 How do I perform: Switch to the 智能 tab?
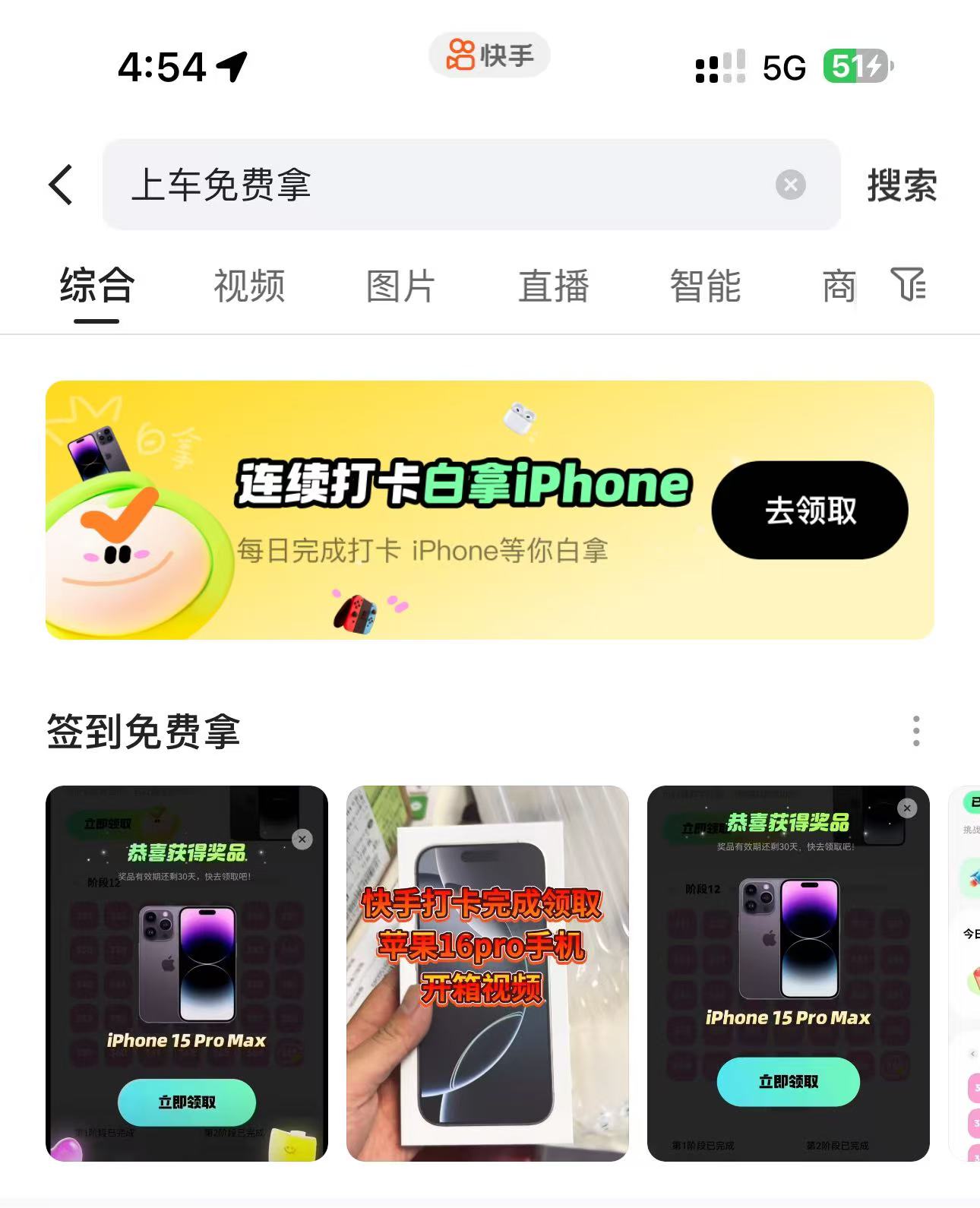(704, 286)
